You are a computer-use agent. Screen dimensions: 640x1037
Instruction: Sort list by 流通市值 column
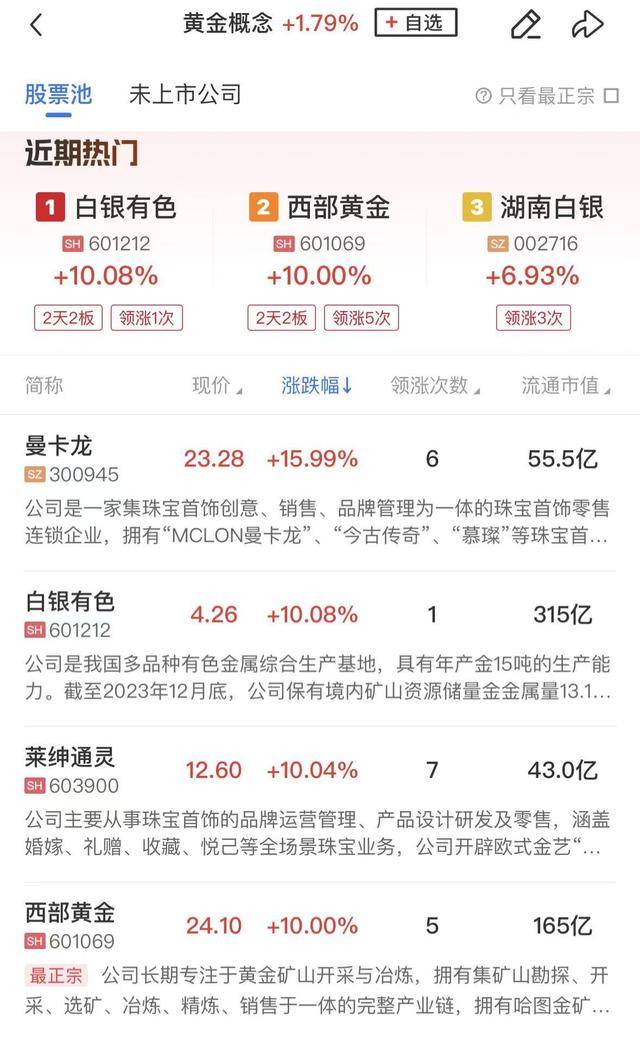(566, 385)
